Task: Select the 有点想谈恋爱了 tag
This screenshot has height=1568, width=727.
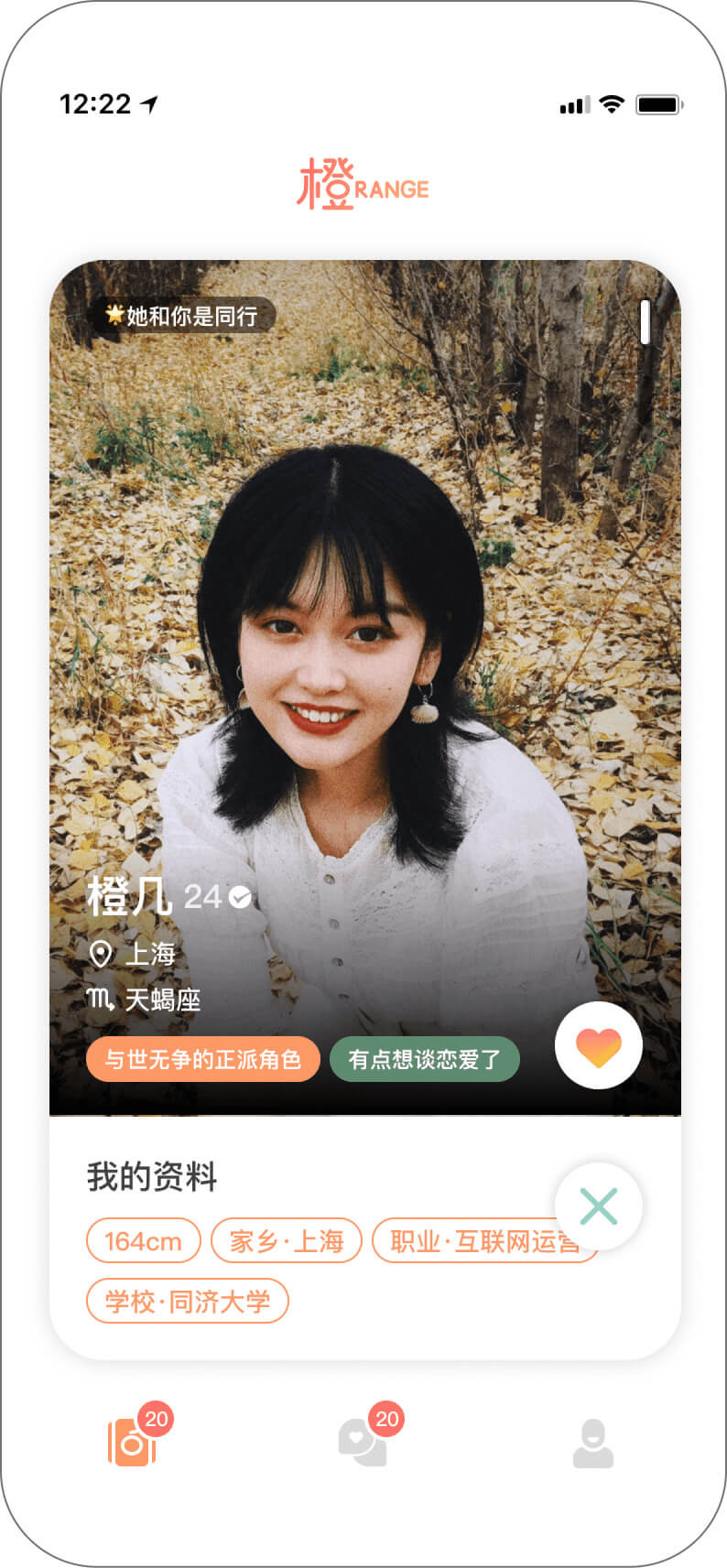Action: [x=424, y=1060]
